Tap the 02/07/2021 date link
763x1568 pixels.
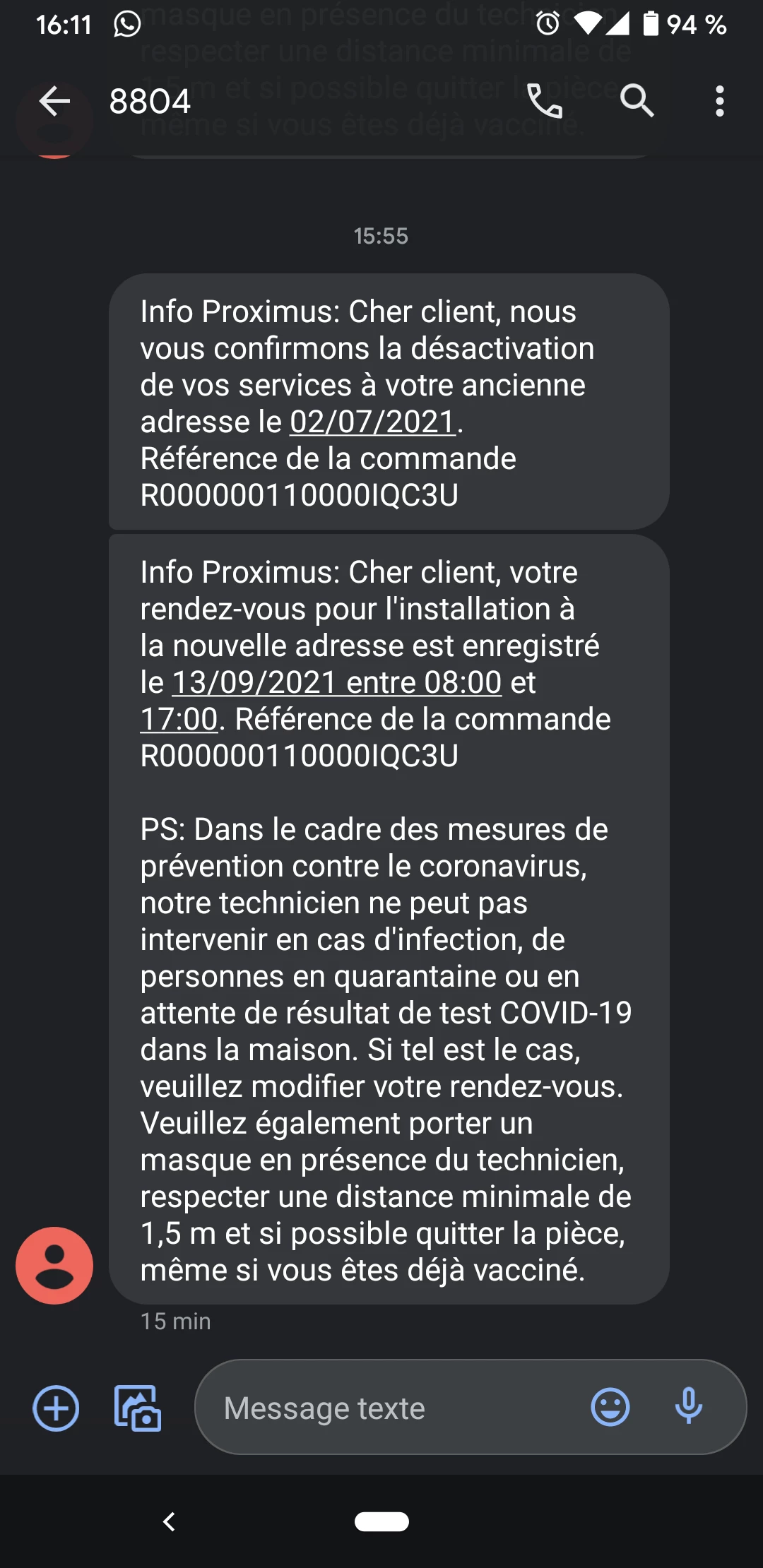click(x=373, y=422)
